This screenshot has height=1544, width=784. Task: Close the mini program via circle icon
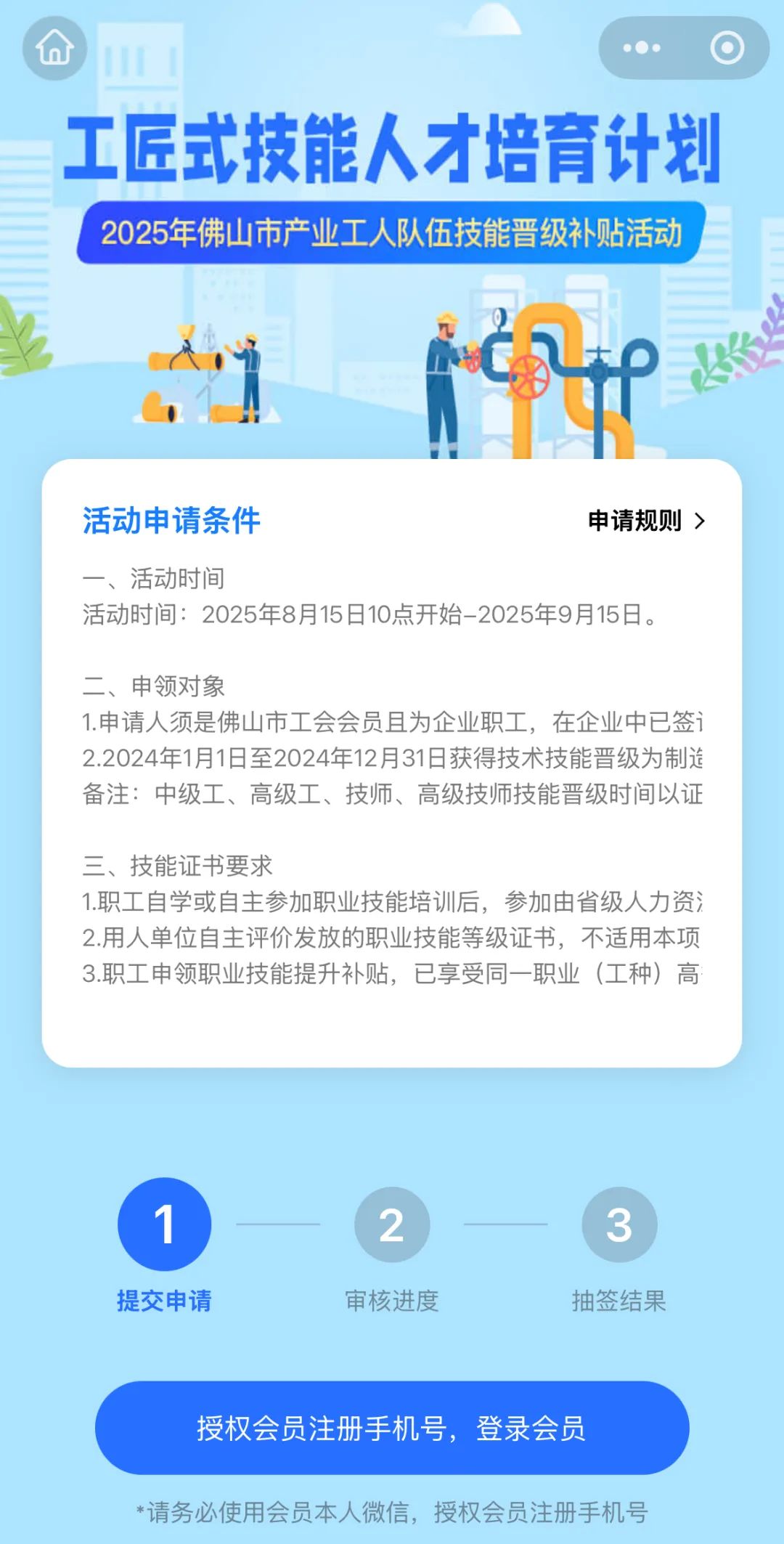(x=727, y=48)
